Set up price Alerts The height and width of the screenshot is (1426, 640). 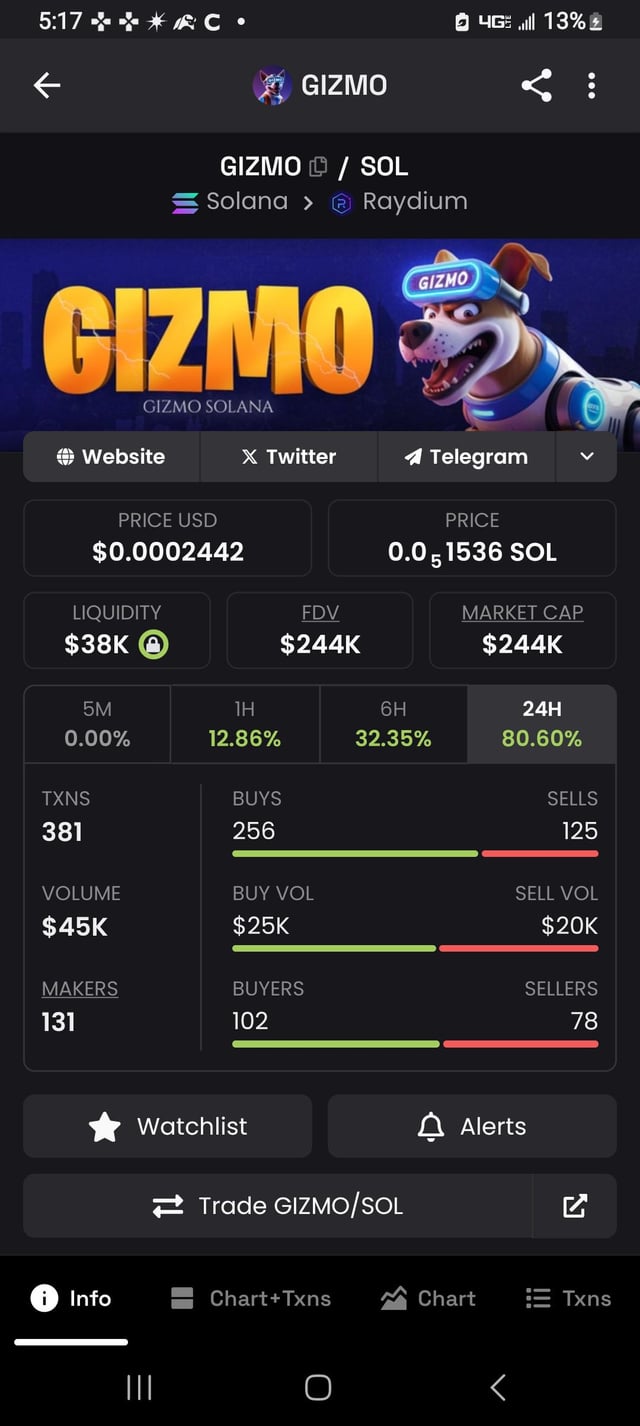[472, 1127]
